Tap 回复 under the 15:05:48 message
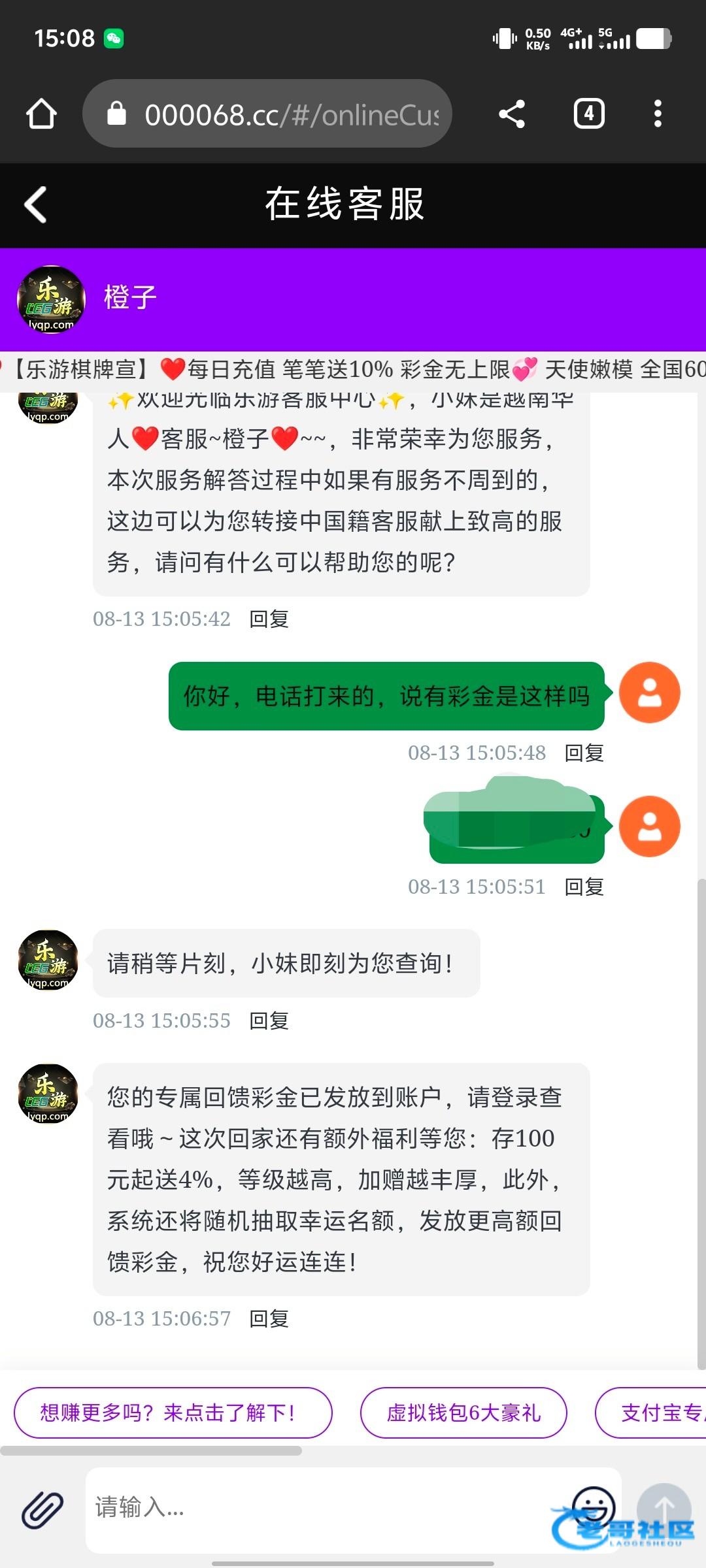The width and height of the screenshot is (706, 1568). click(x=584, y=753)
